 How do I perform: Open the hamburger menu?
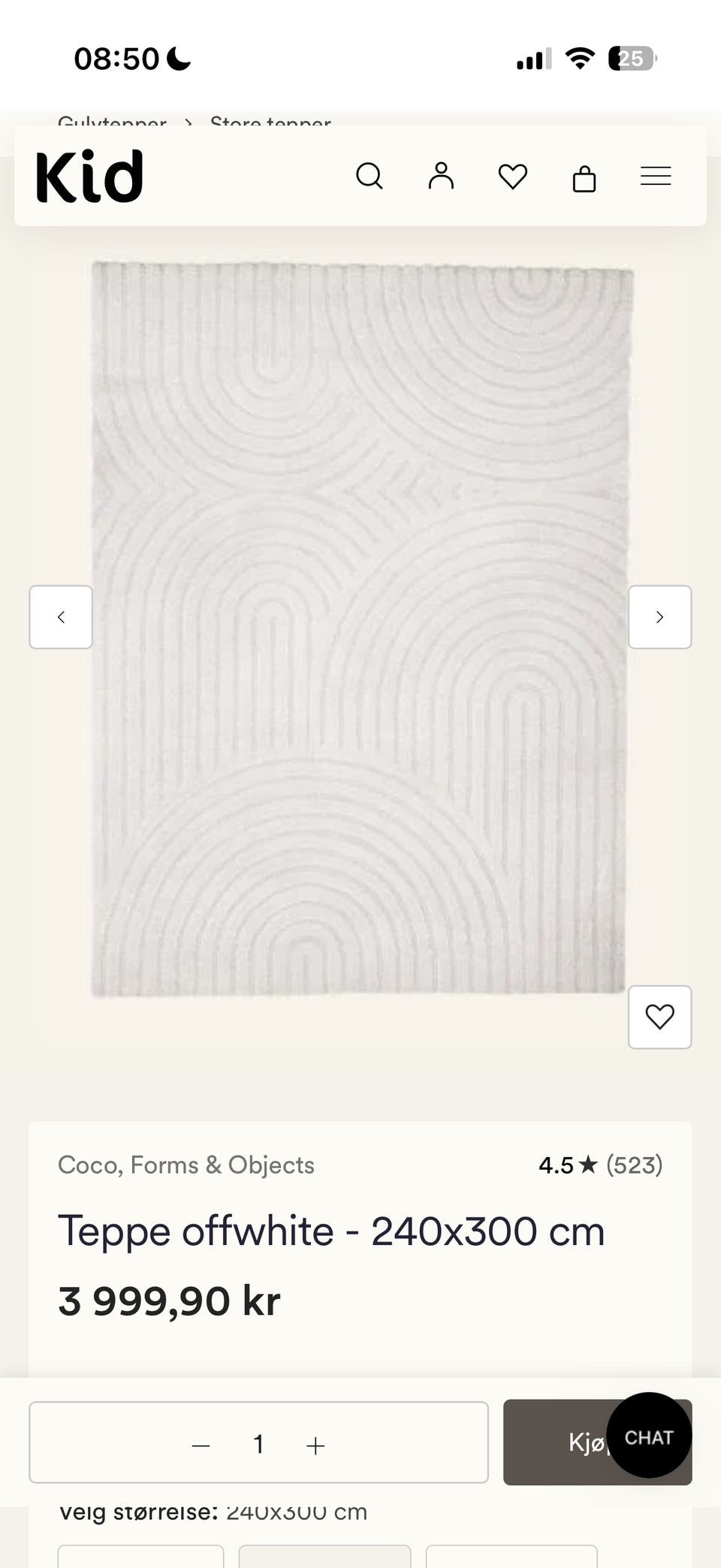[x=656, y=177]
